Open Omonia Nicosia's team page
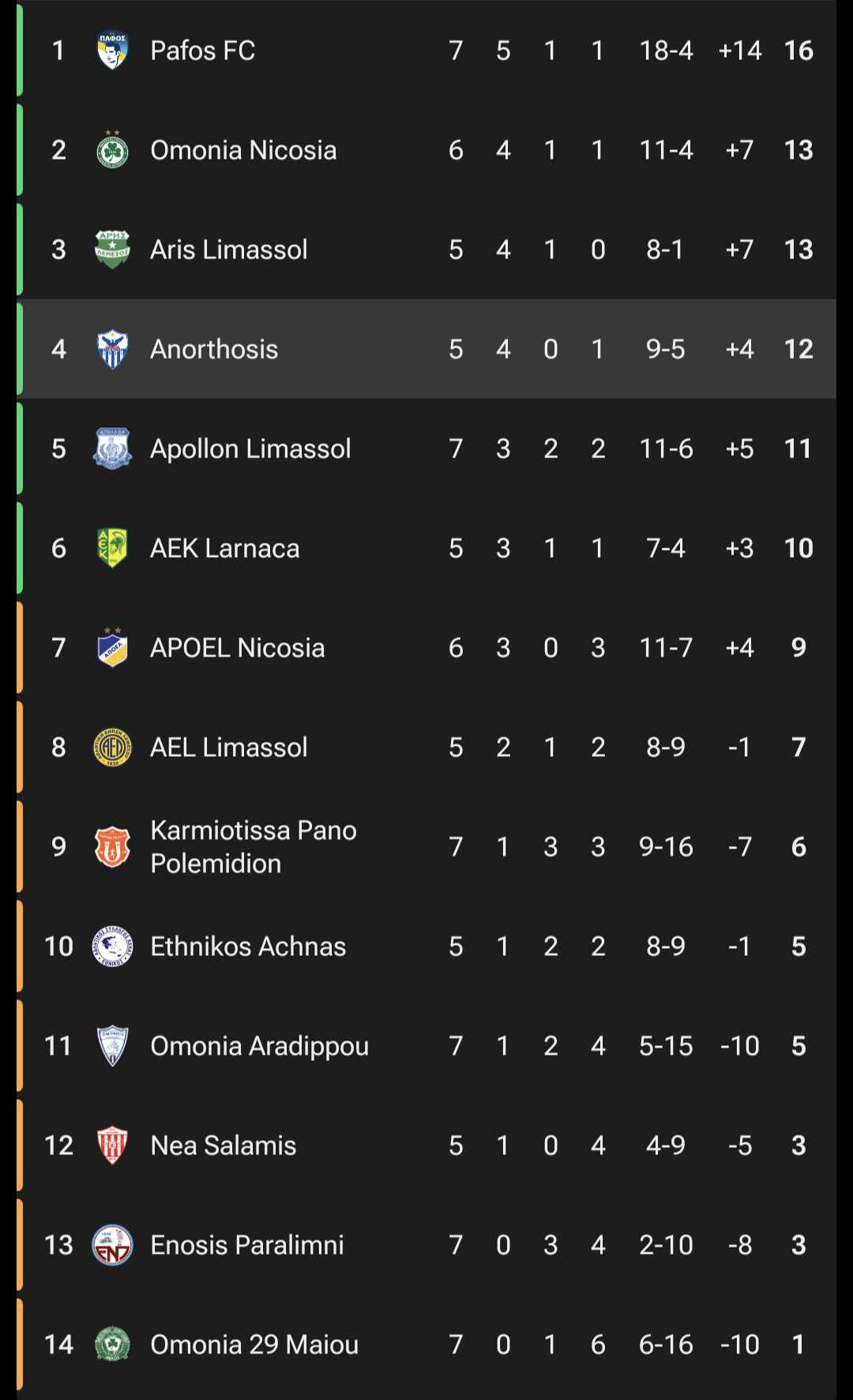This screenshot has height=1400, width=853. point(426,150)
